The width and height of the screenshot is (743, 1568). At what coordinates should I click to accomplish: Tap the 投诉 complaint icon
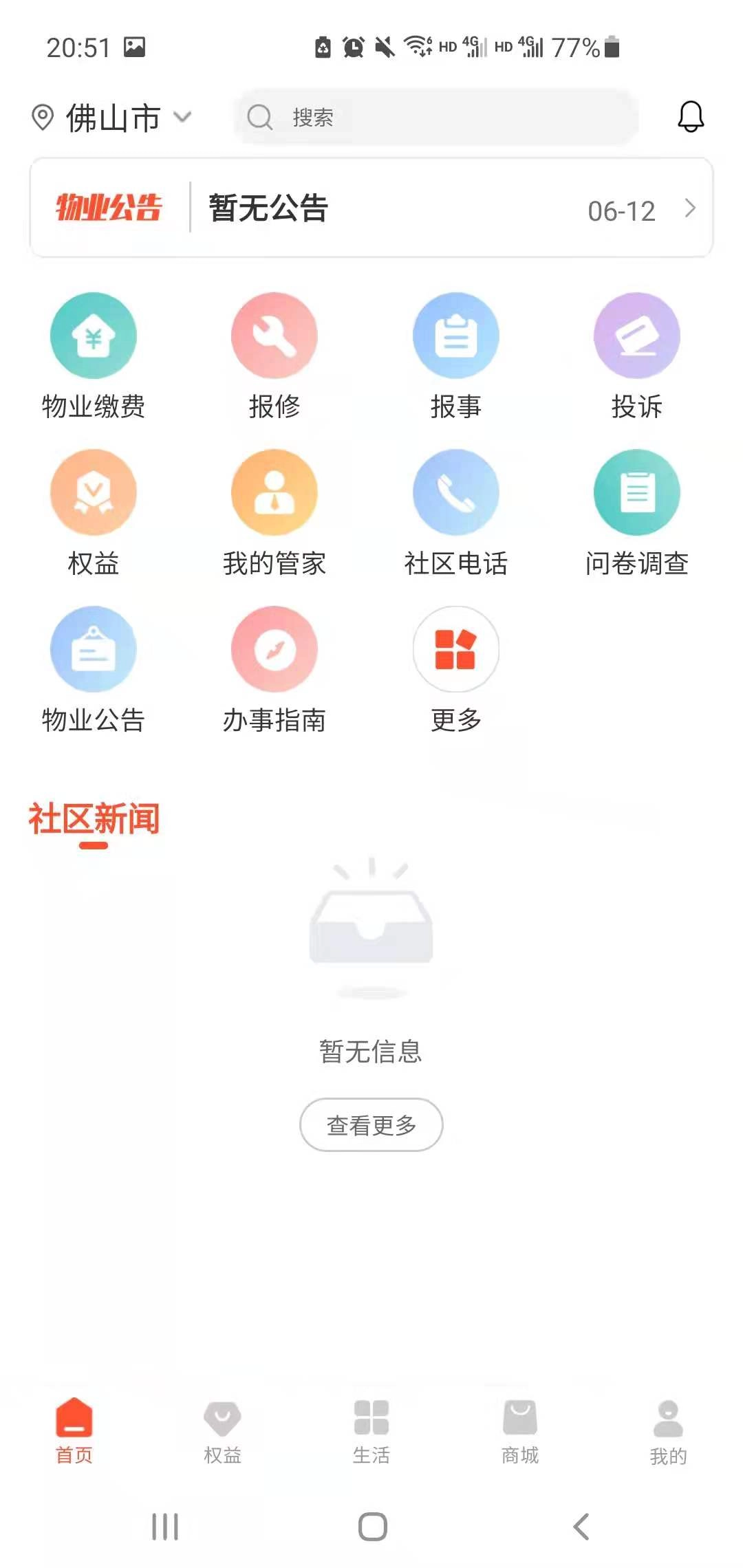pos(636,335)
